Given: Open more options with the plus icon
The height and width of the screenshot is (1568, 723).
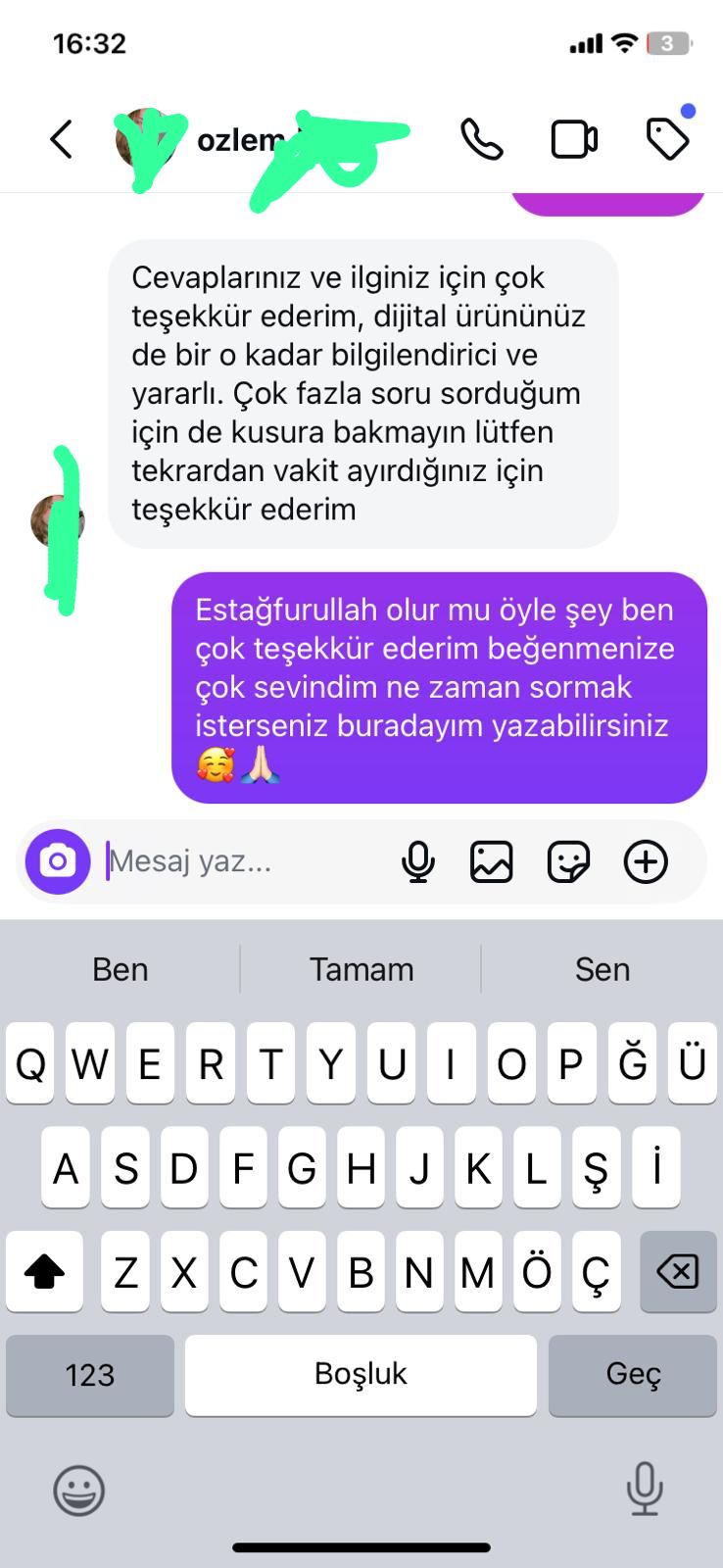Looking at the screenshot, I should 646,861.
